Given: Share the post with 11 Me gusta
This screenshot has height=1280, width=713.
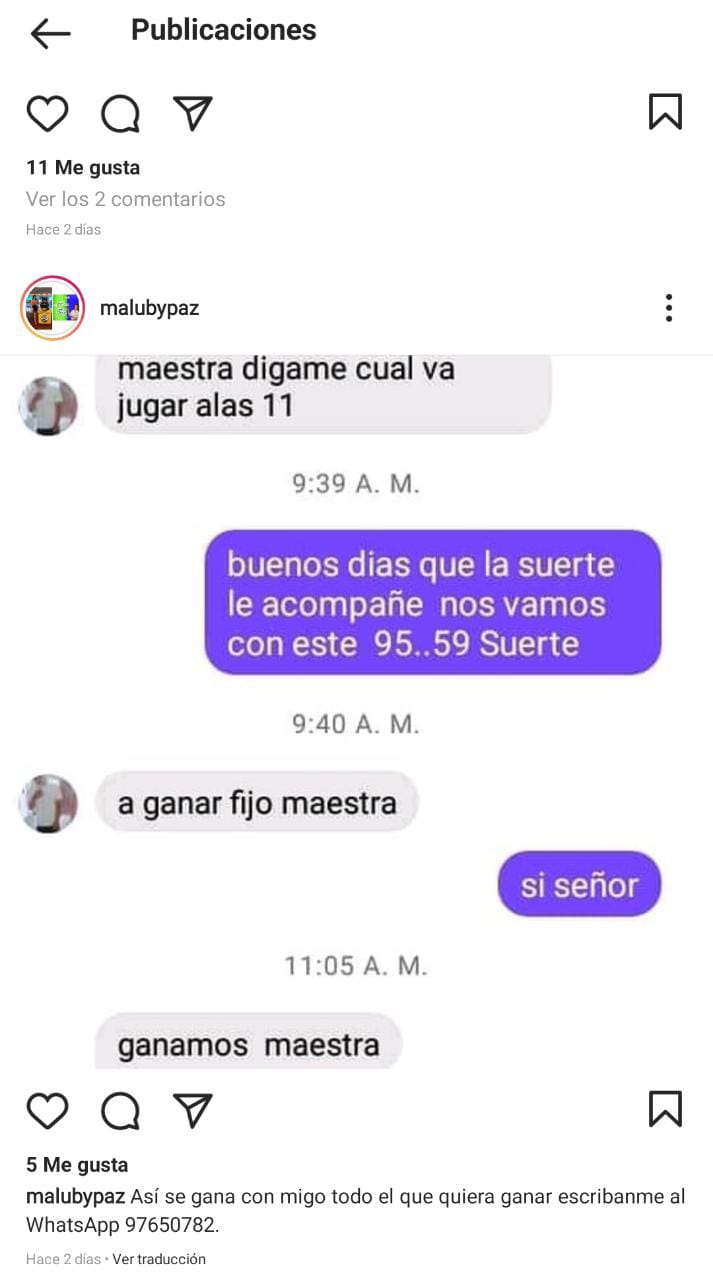Looking at the screenshot, I should (x=193, y=113).
